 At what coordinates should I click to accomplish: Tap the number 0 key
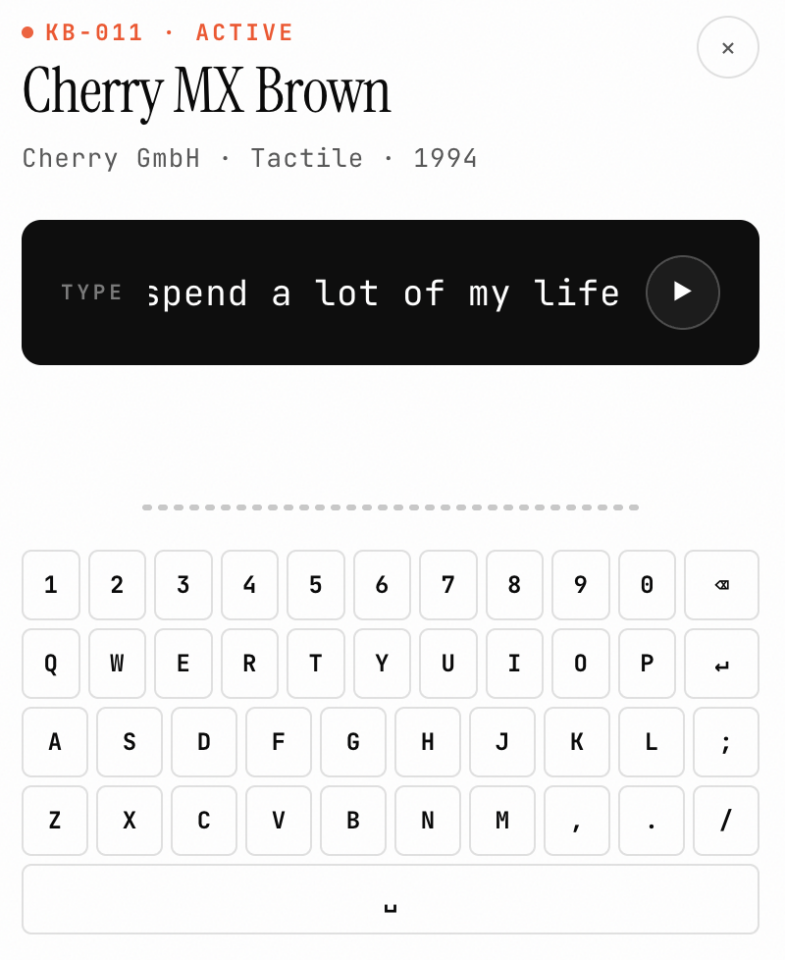click(x=647, y=585)
